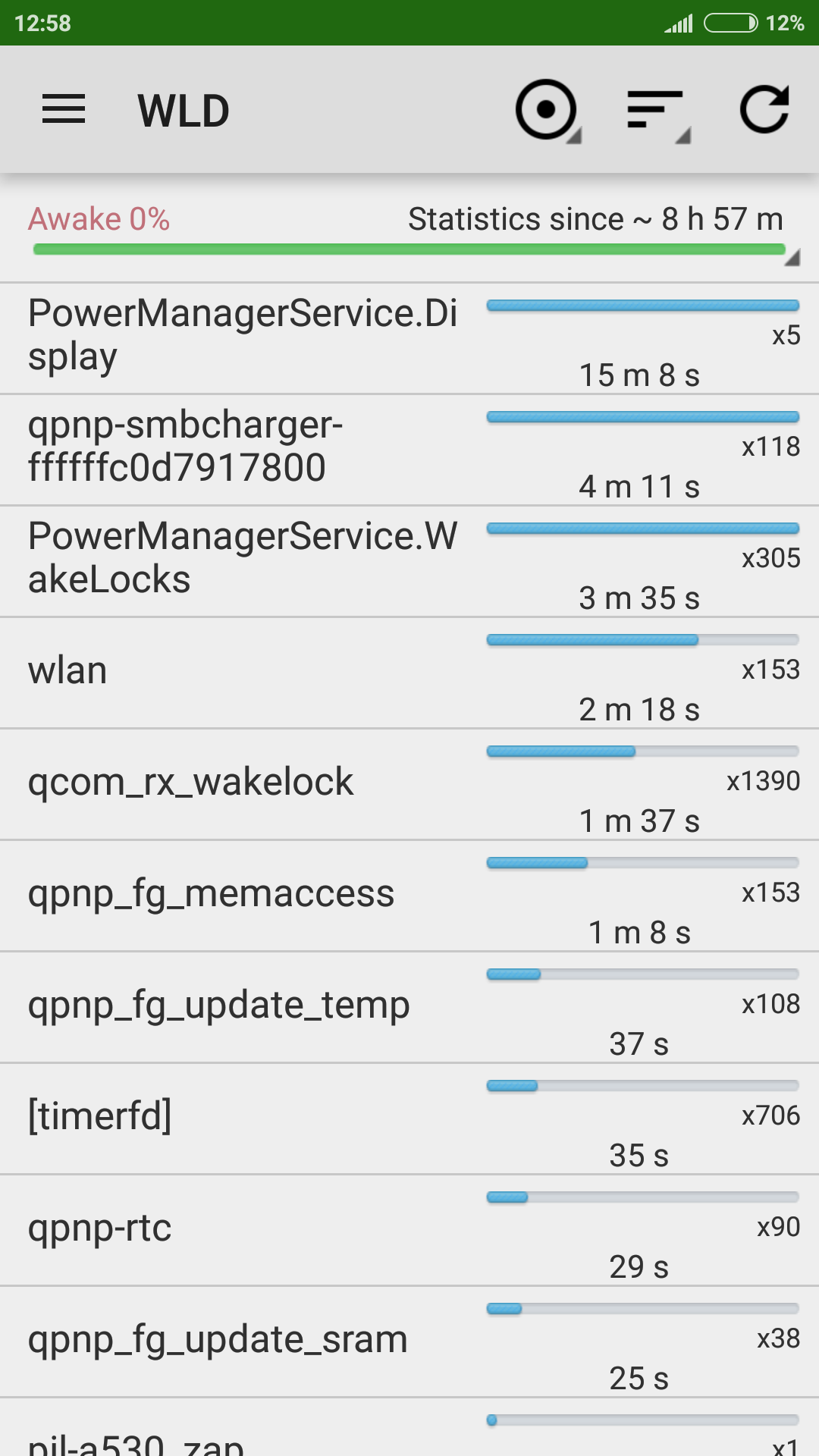Open the sort options dropdown
Screen dimensions: 819x1456
pyautogui.click(x=657, y=110)
